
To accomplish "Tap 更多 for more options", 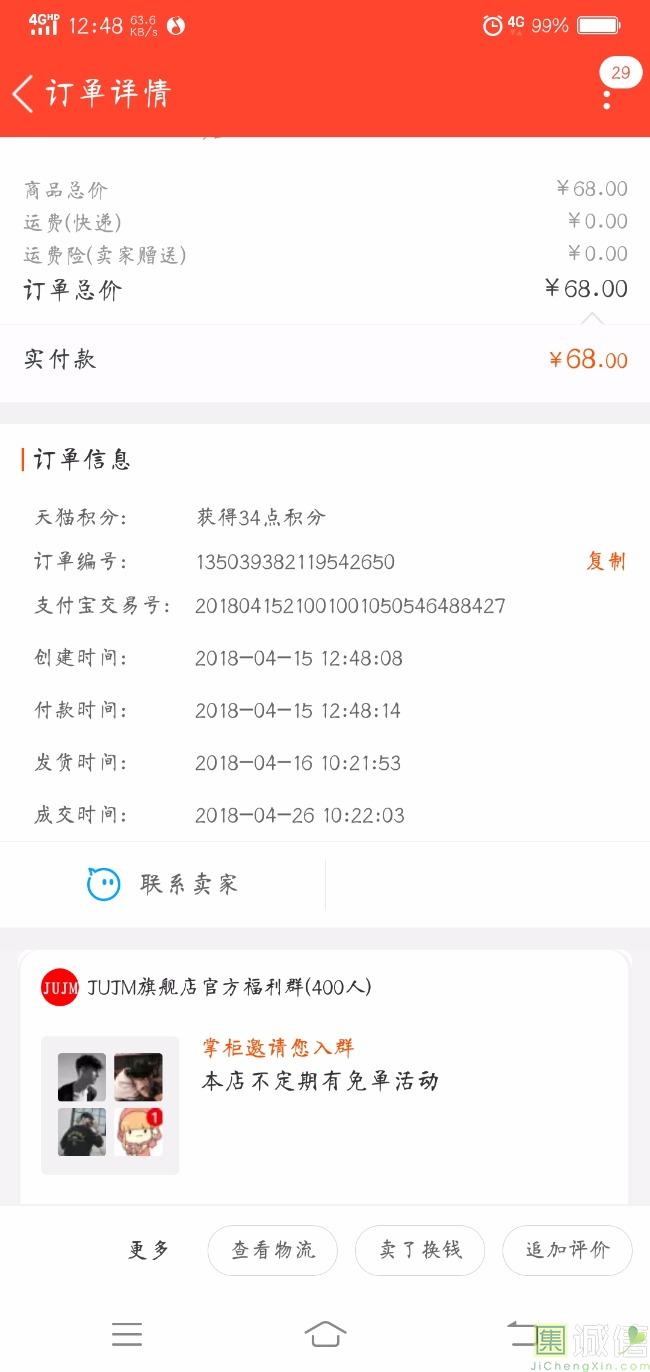I will (x=149, y=1250).
